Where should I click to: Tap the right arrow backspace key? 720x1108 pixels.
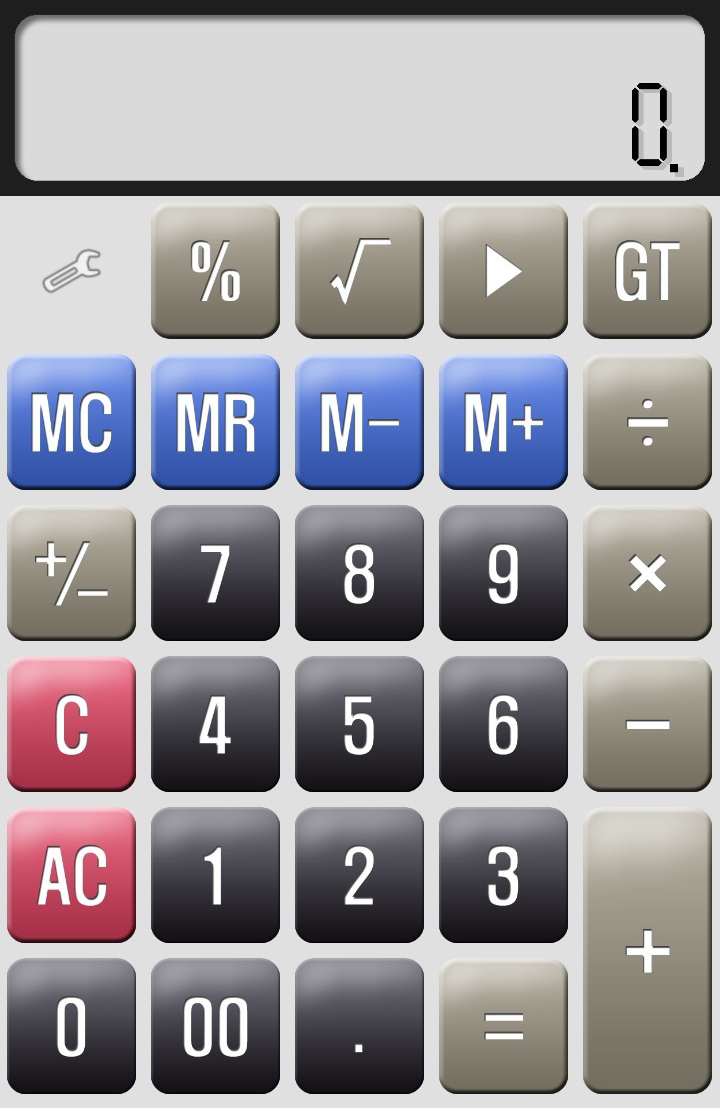503,271
